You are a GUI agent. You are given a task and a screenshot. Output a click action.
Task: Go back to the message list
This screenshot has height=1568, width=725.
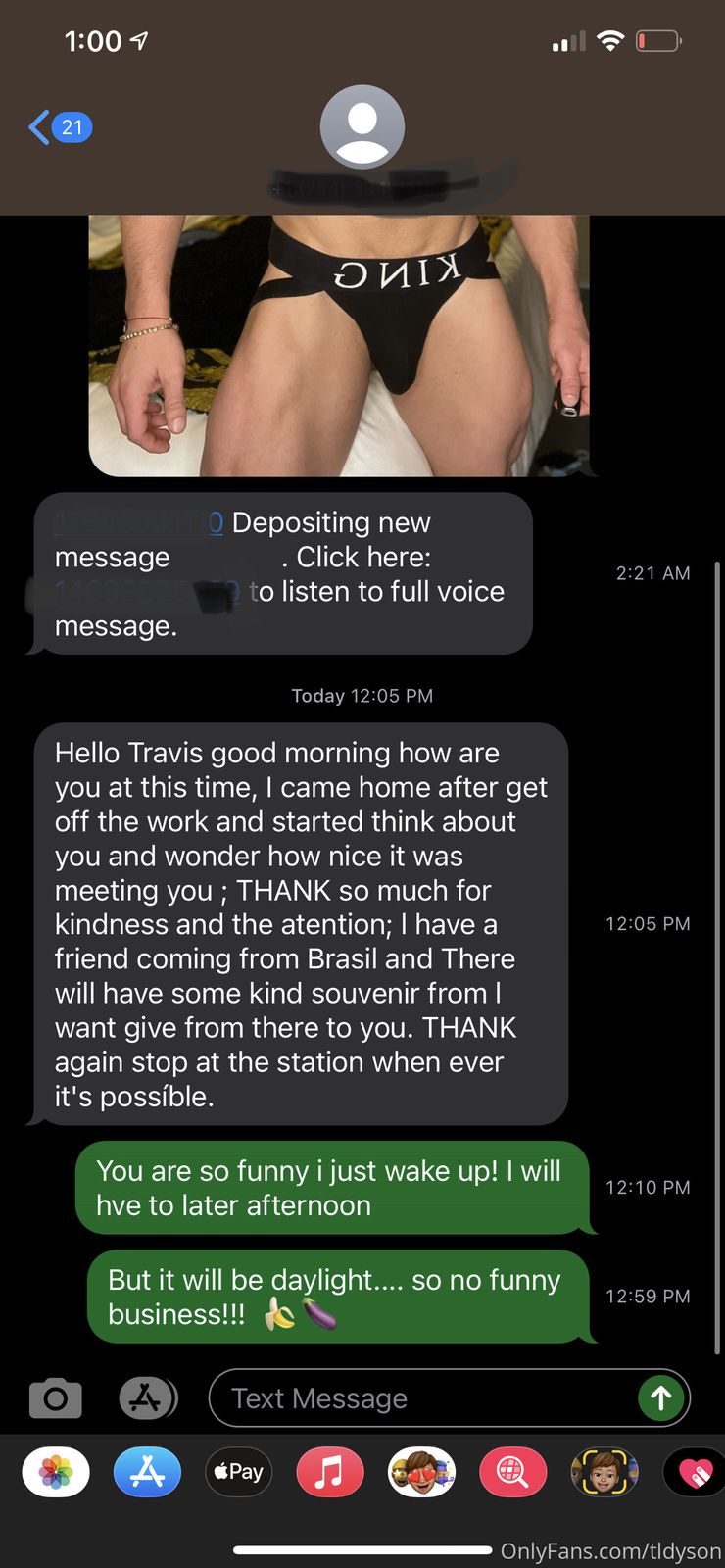pyautogui.click(x=59, y=127)
